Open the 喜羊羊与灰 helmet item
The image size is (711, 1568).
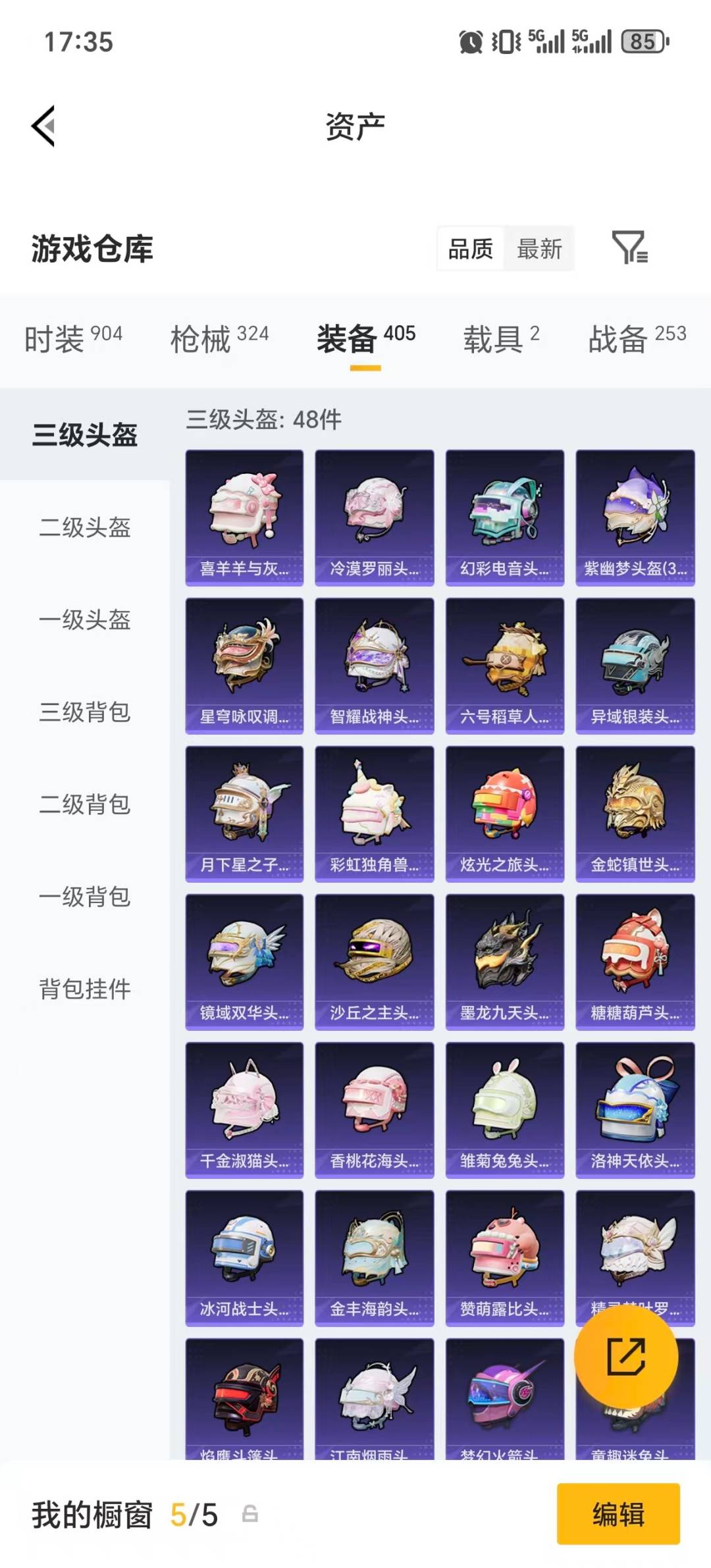pyautogui.click(x=244, y=515)
